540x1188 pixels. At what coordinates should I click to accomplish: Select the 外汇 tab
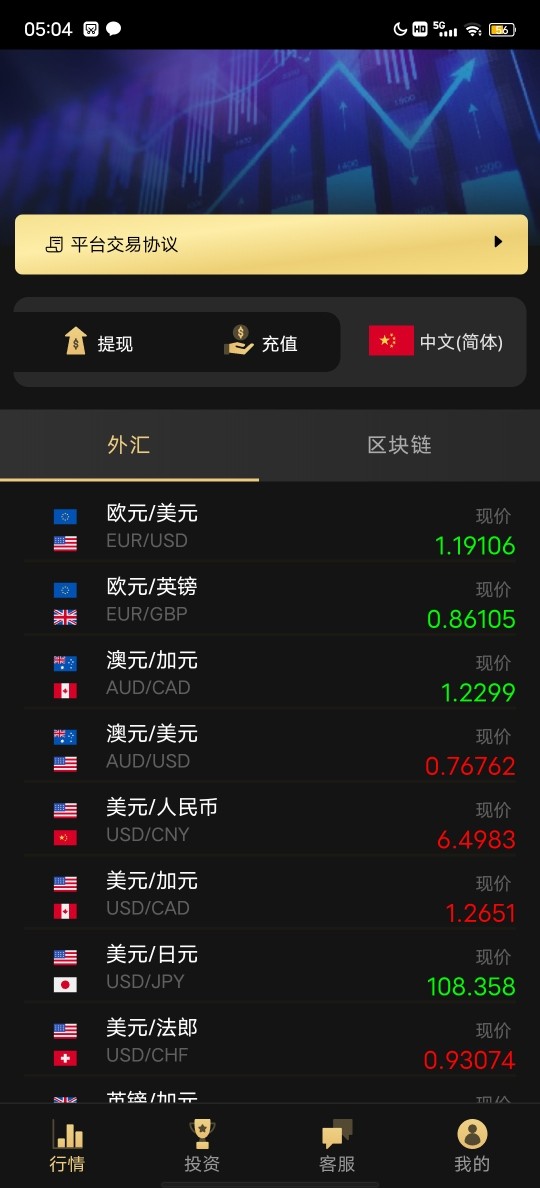point(130,445)
